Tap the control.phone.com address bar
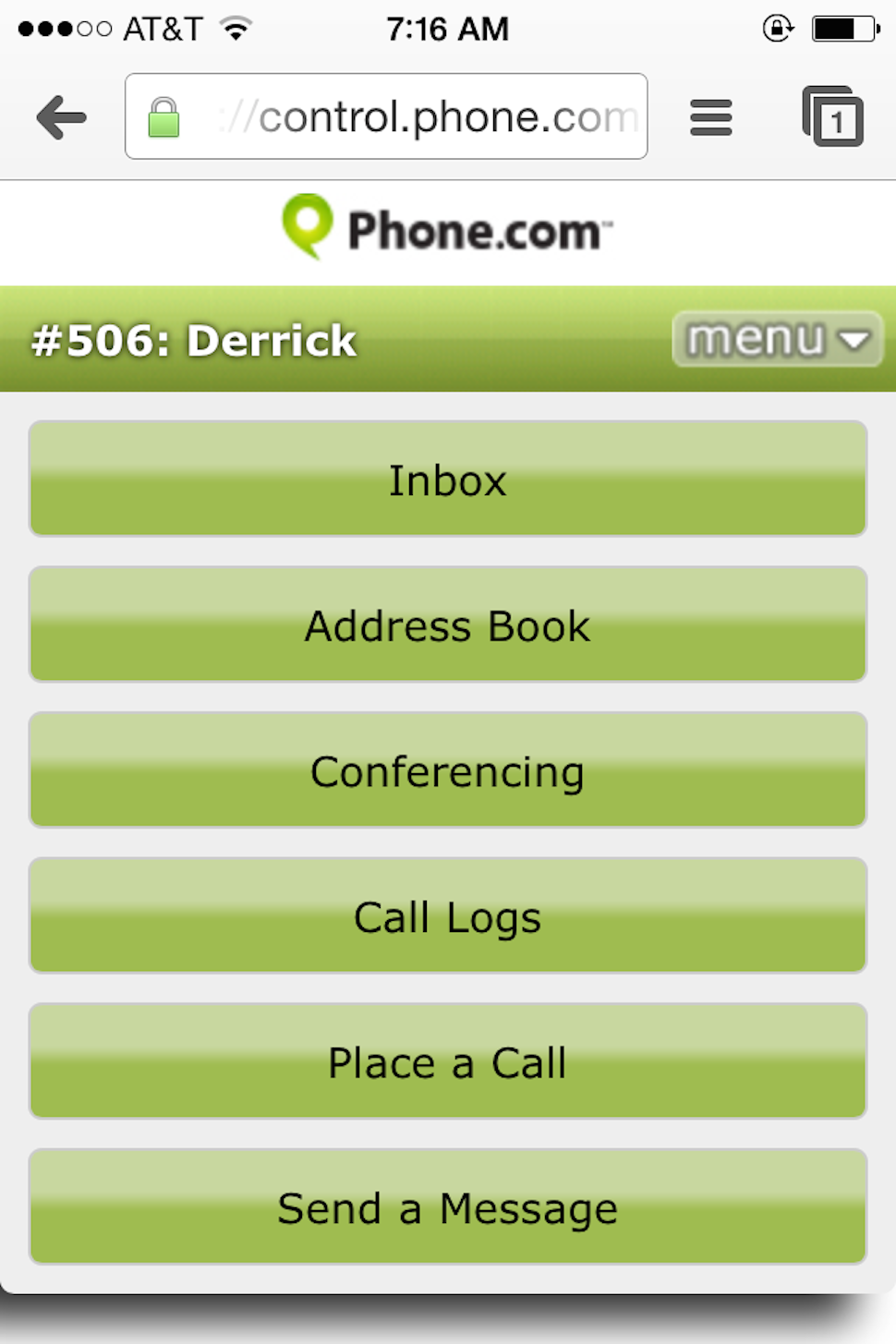The height and width of the screenshot is (1344, 896). 386,117
